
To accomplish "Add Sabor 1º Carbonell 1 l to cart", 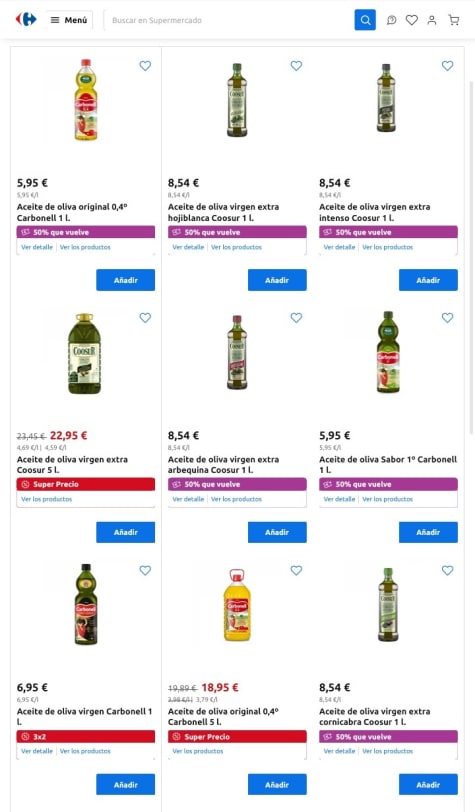I will point(428,532).
